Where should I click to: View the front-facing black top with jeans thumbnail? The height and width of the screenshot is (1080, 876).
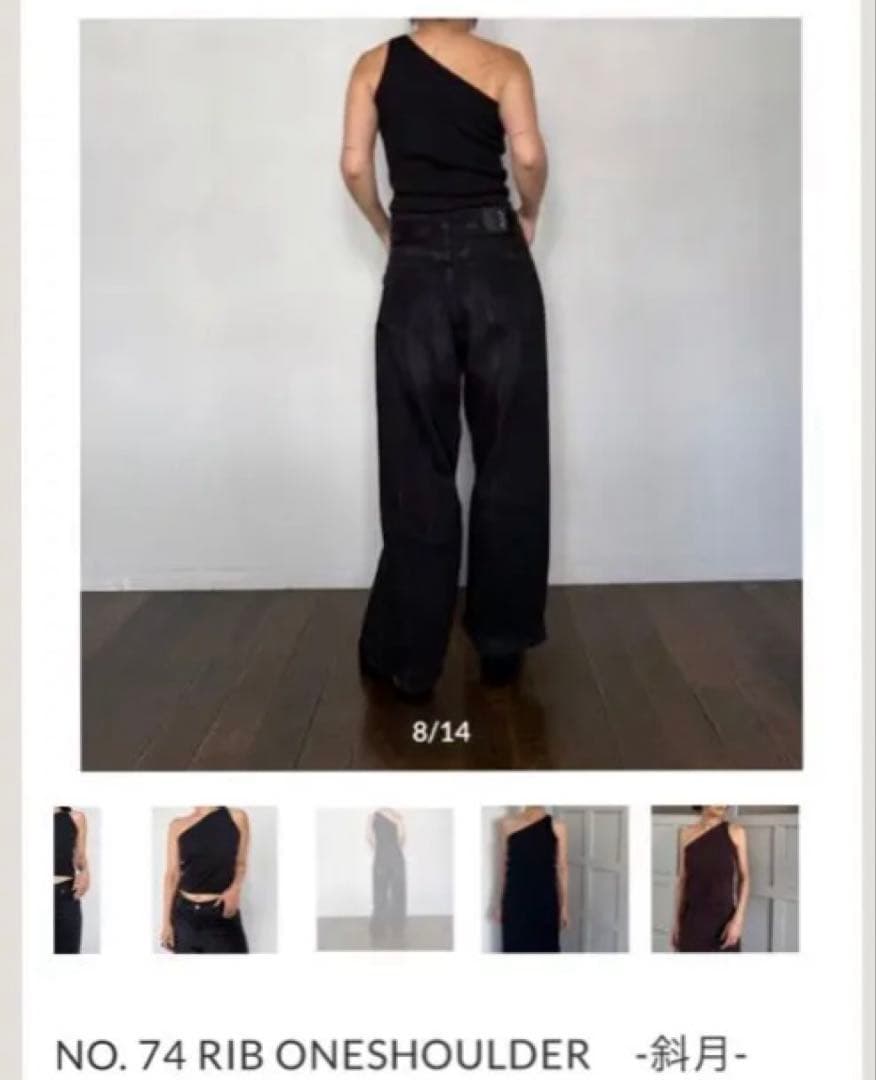point(214,879)
